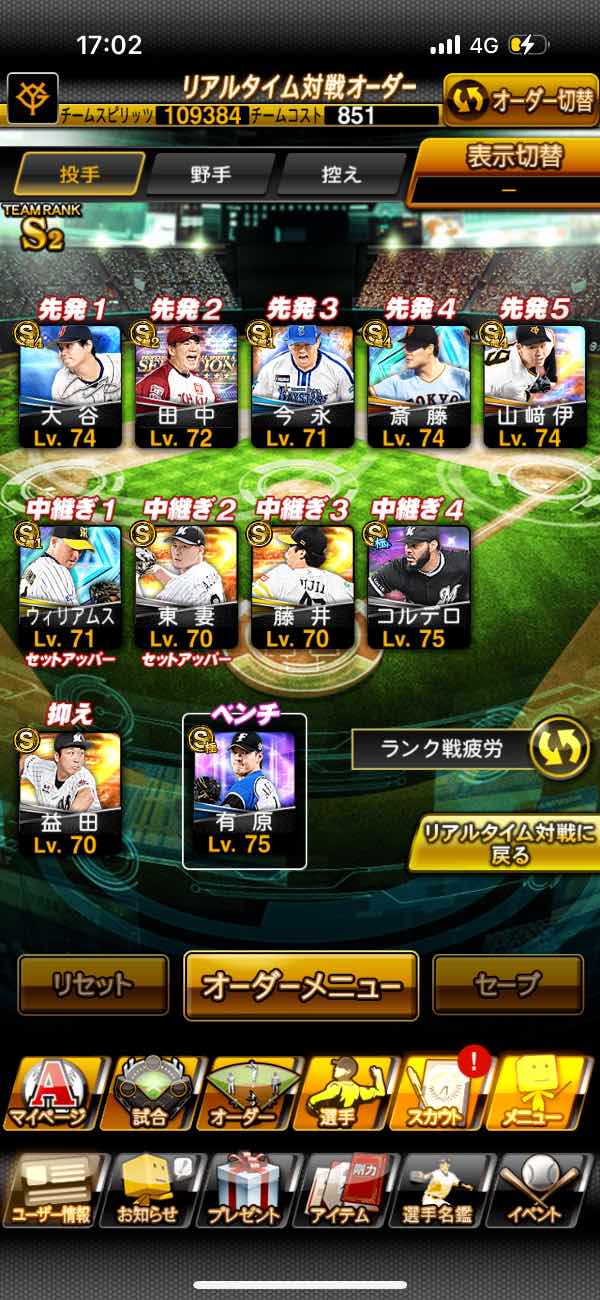The width and height of the screenshot is (600, 1300).
Task: Save the order with セーブ
Action: click(507, 985)
